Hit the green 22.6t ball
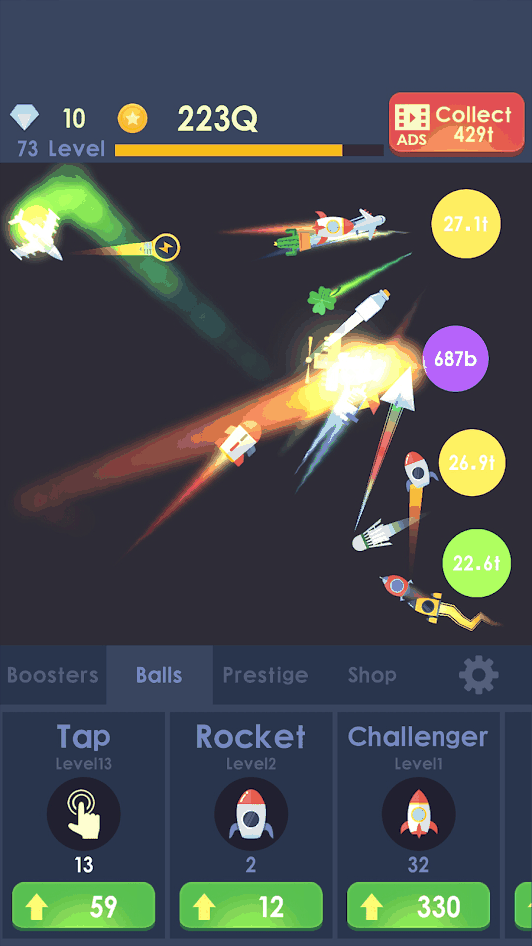Screen dimensions: 532x946 477,563
